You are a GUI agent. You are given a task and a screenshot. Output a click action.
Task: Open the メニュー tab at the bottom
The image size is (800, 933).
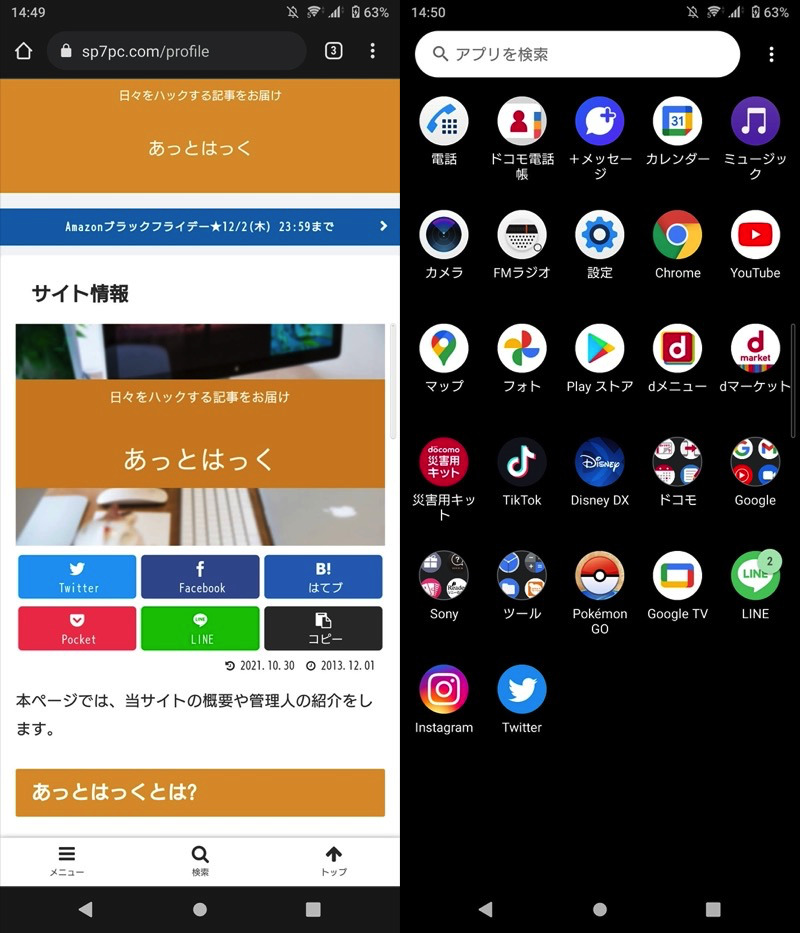click(66, 860)
